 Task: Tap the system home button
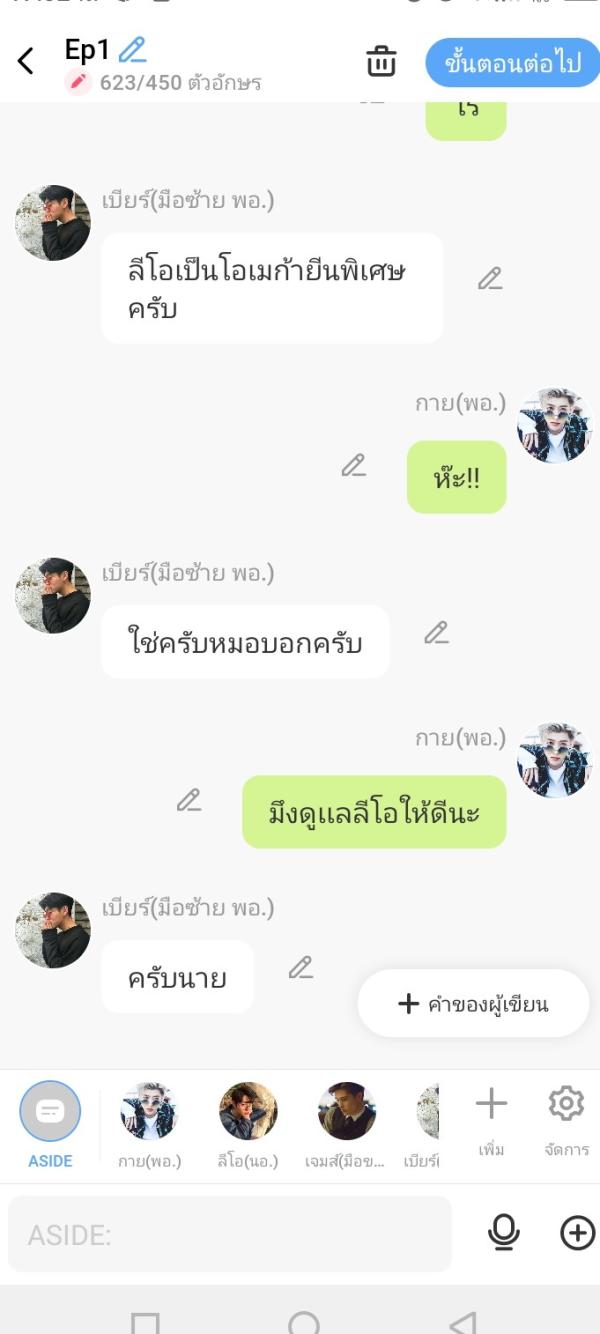pos(304,1322)
